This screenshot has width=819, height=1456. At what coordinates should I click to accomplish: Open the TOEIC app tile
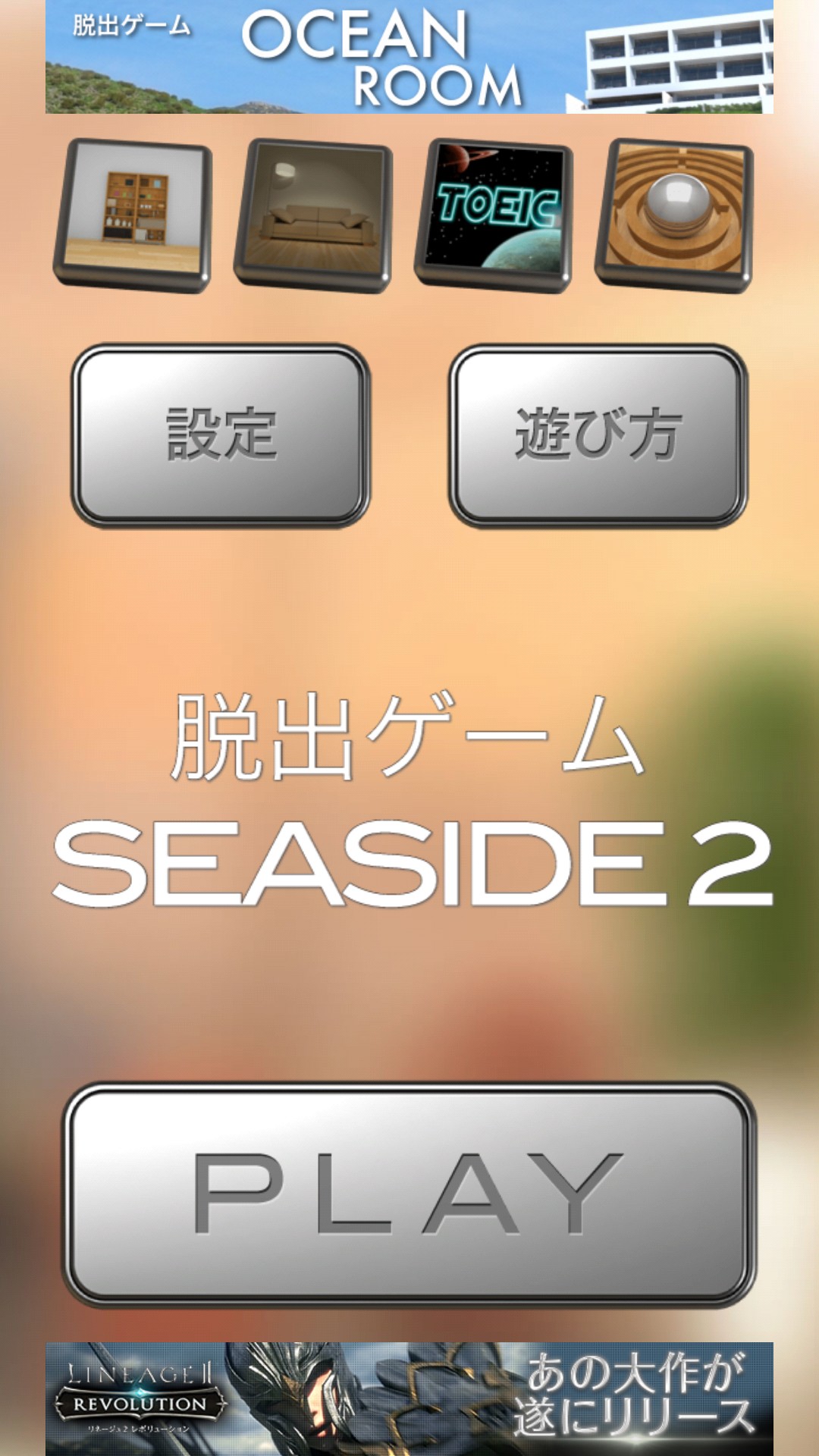coord(494,215)
